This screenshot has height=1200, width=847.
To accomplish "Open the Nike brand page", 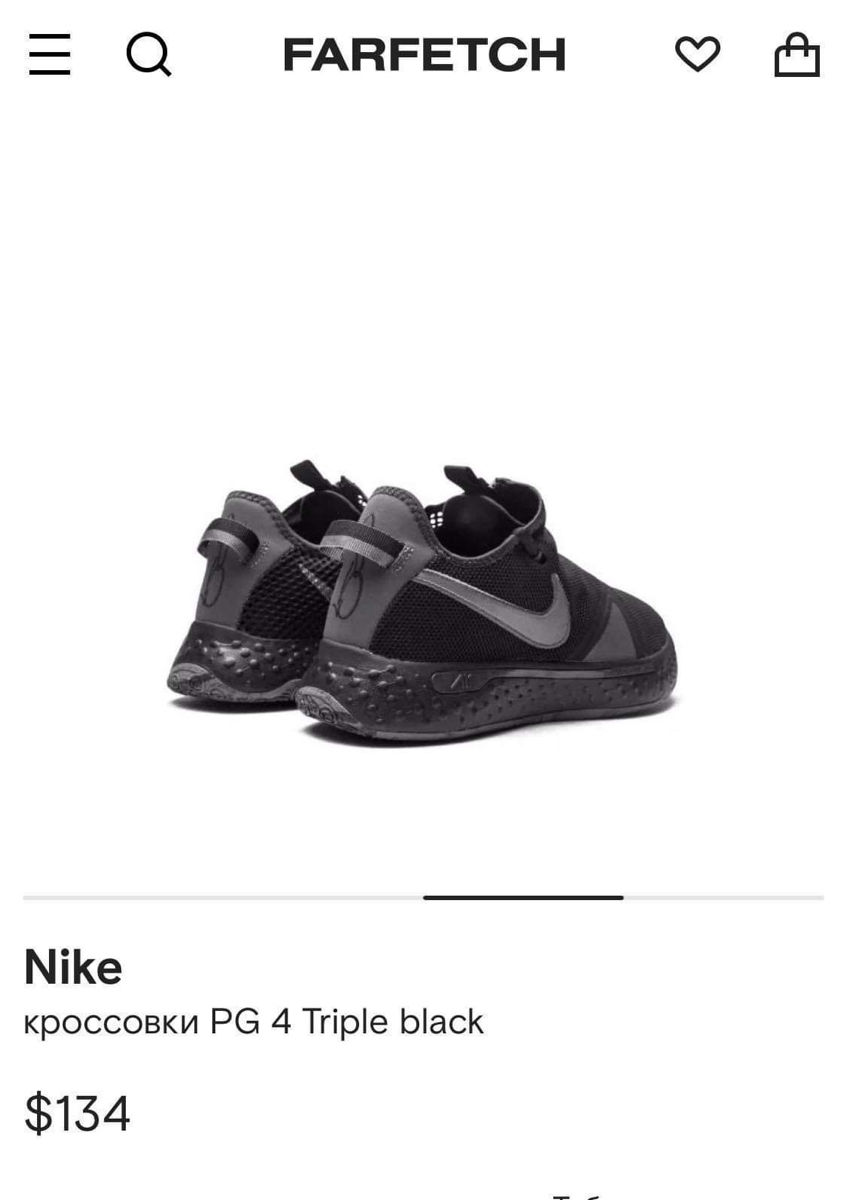I will pos(70,967).
